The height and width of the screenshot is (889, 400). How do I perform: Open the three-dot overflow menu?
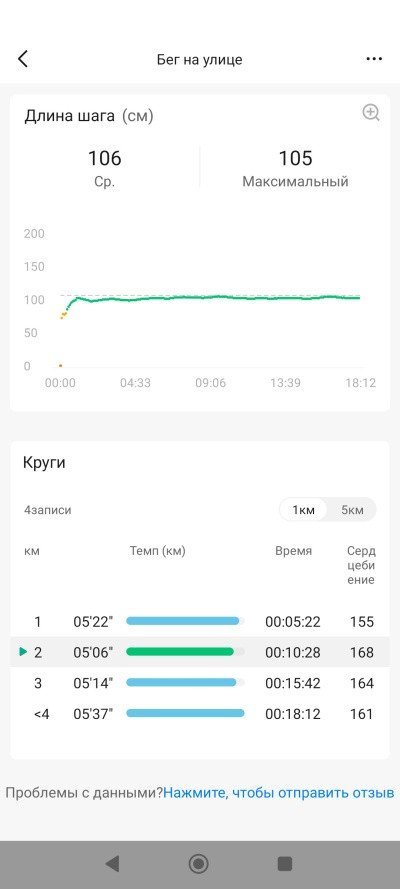pyautogui.click(x=374, y=59)
